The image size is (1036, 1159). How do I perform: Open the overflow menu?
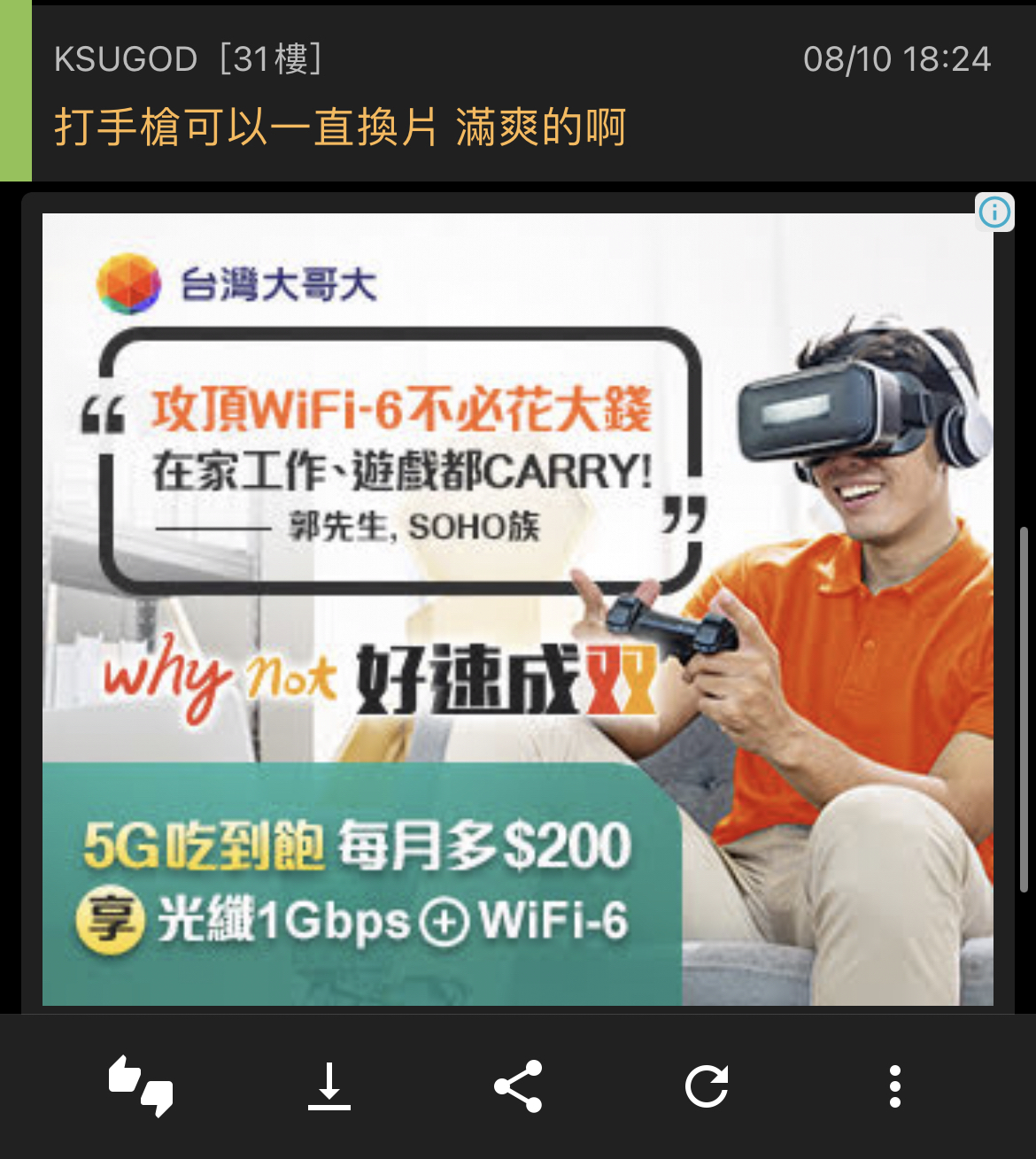895,1086
